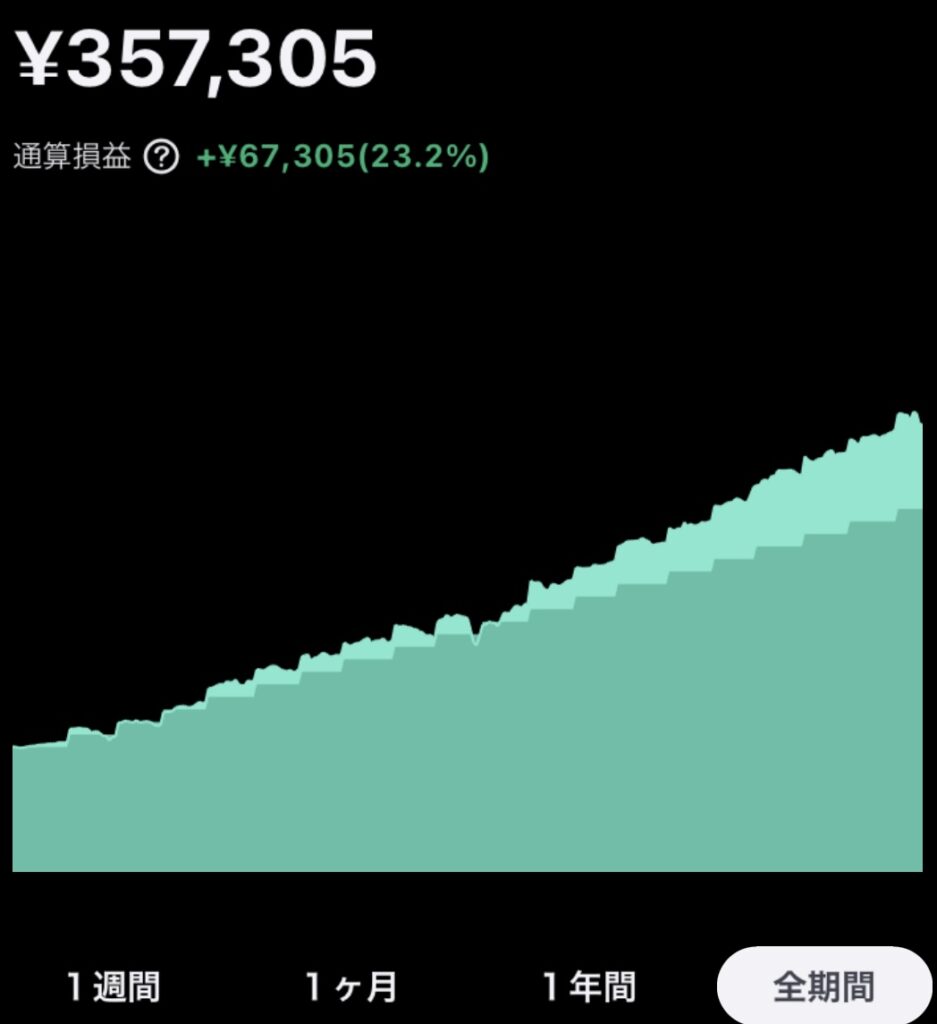
Task: Select the 1ヶ月 period
Action: 351,986
